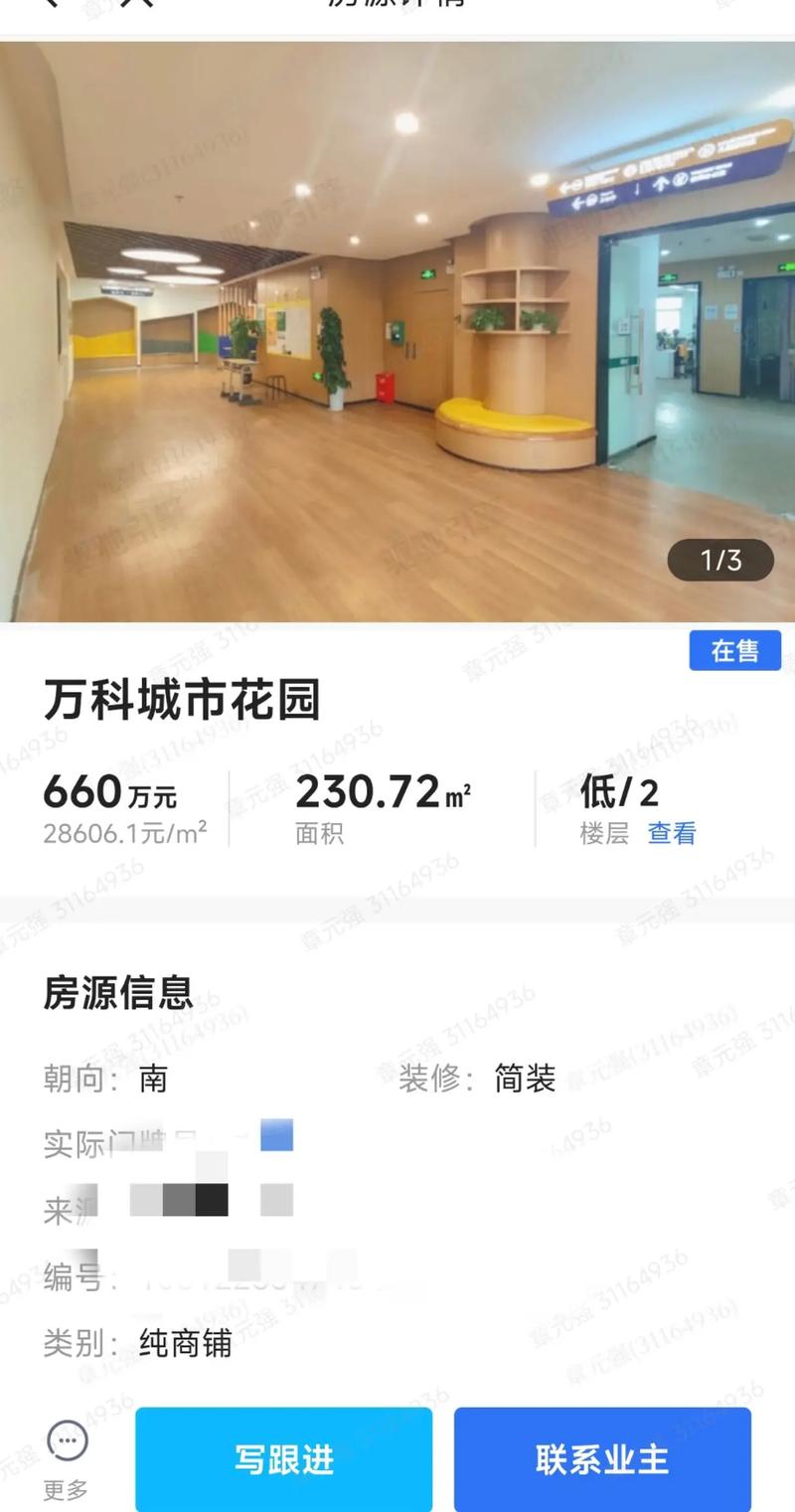
Task: Open the property photo gallery
Action: 397,333
